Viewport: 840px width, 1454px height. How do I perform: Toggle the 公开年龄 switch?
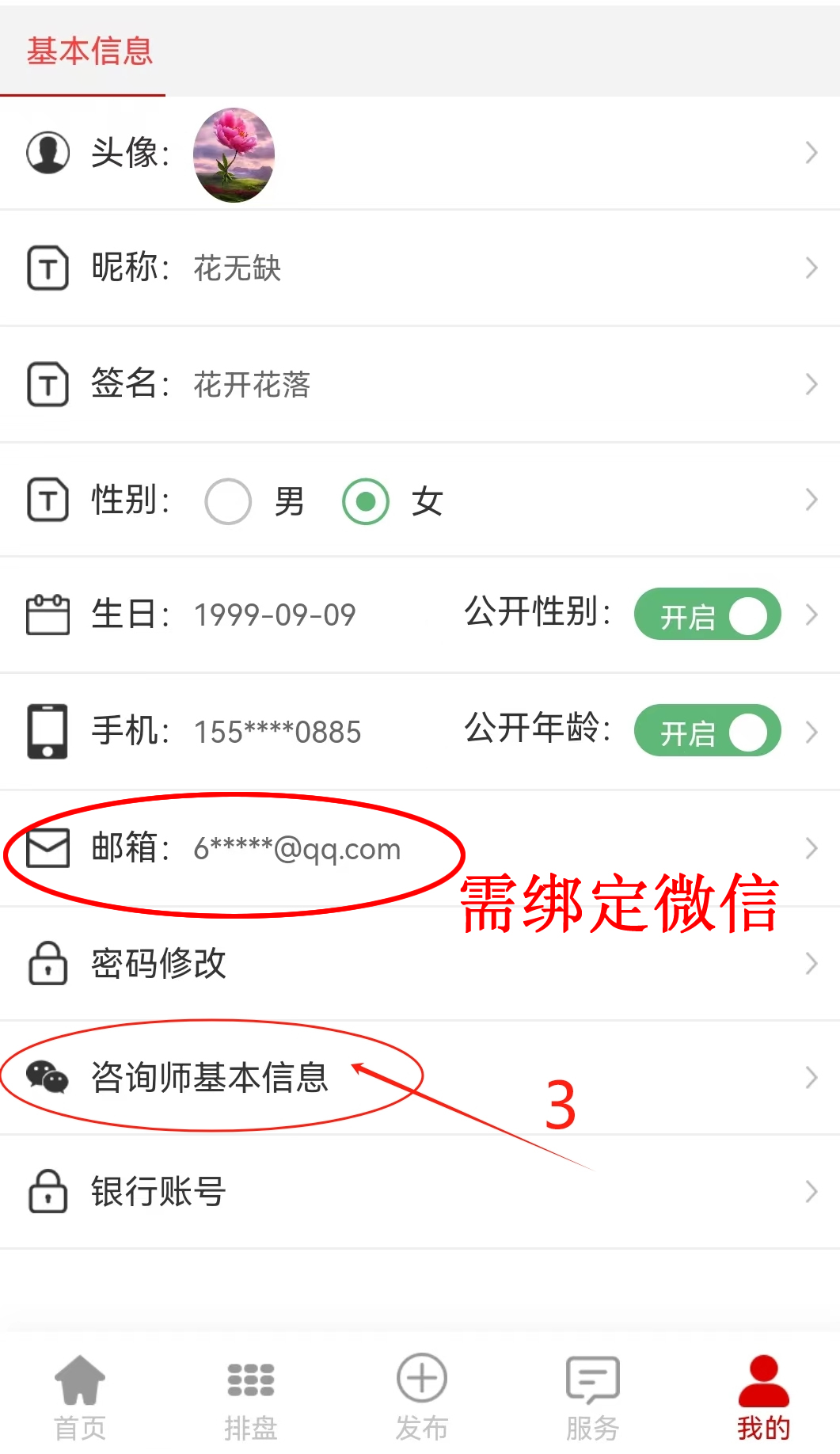pos(707,731)
